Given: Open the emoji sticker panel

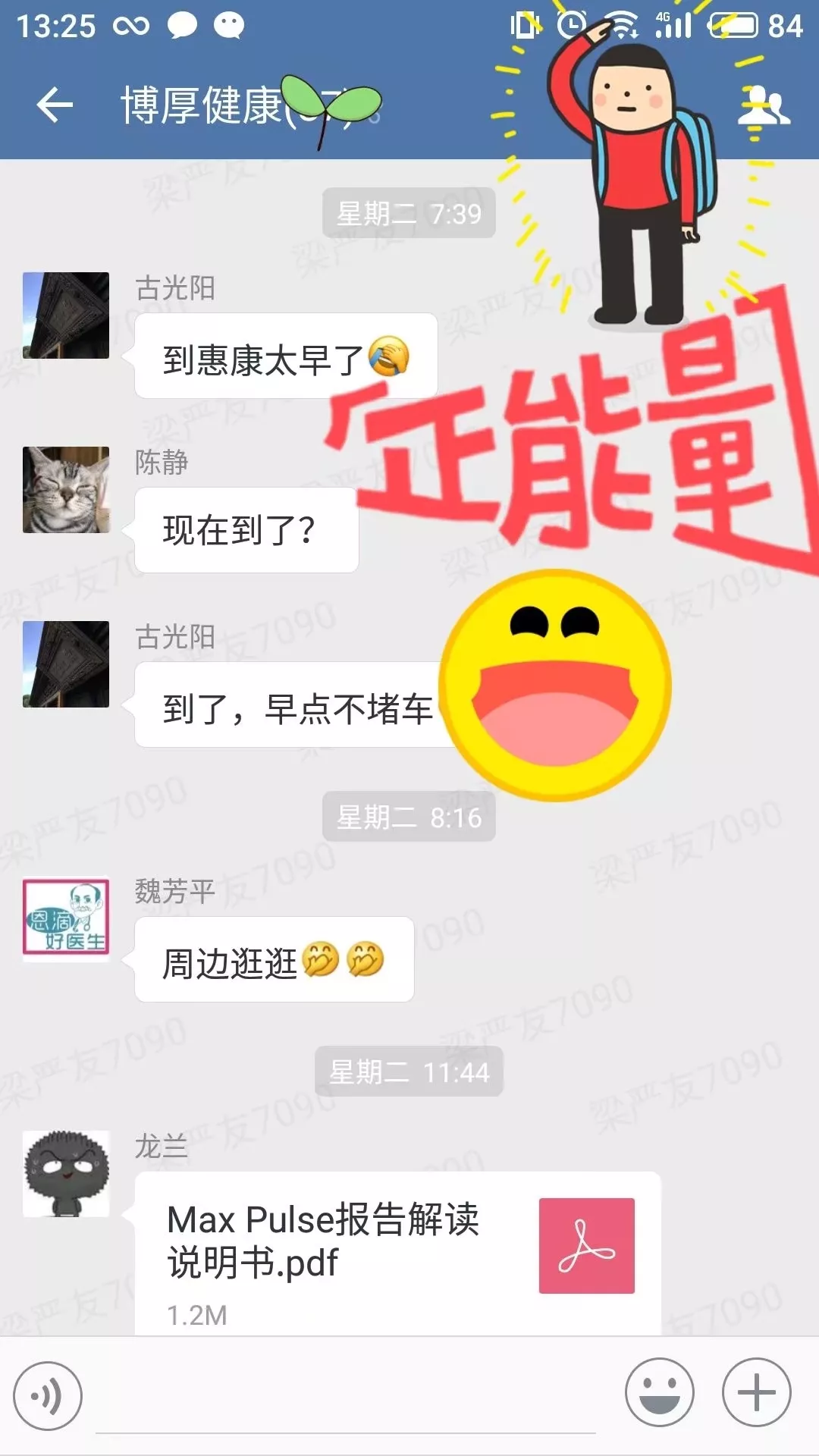Looking at the screenshot, I should point(659,1392).
